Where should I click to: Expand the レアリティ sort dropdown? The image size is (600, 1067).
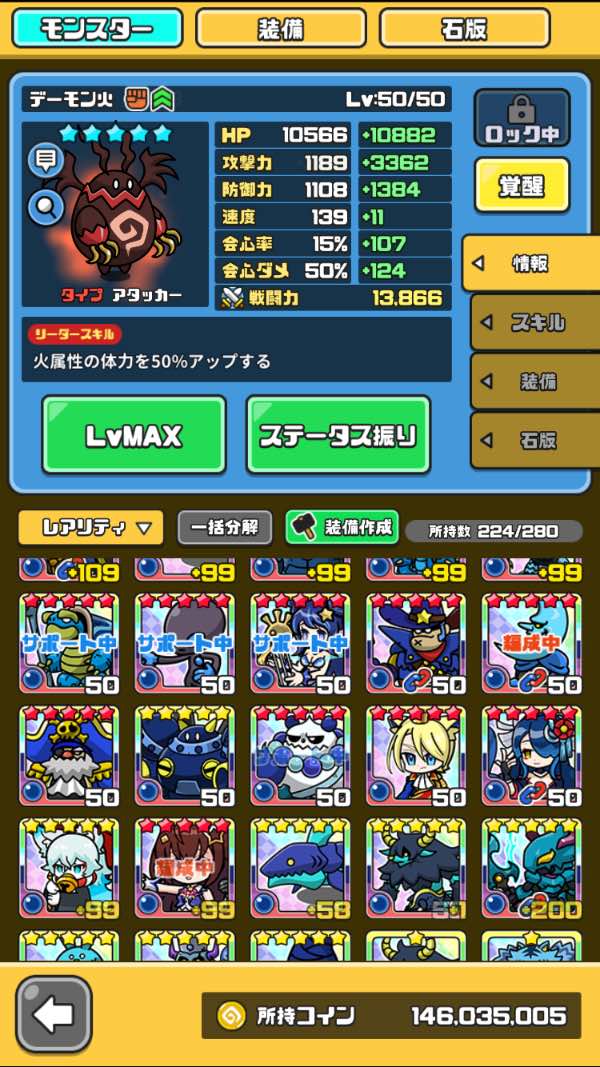90,527
